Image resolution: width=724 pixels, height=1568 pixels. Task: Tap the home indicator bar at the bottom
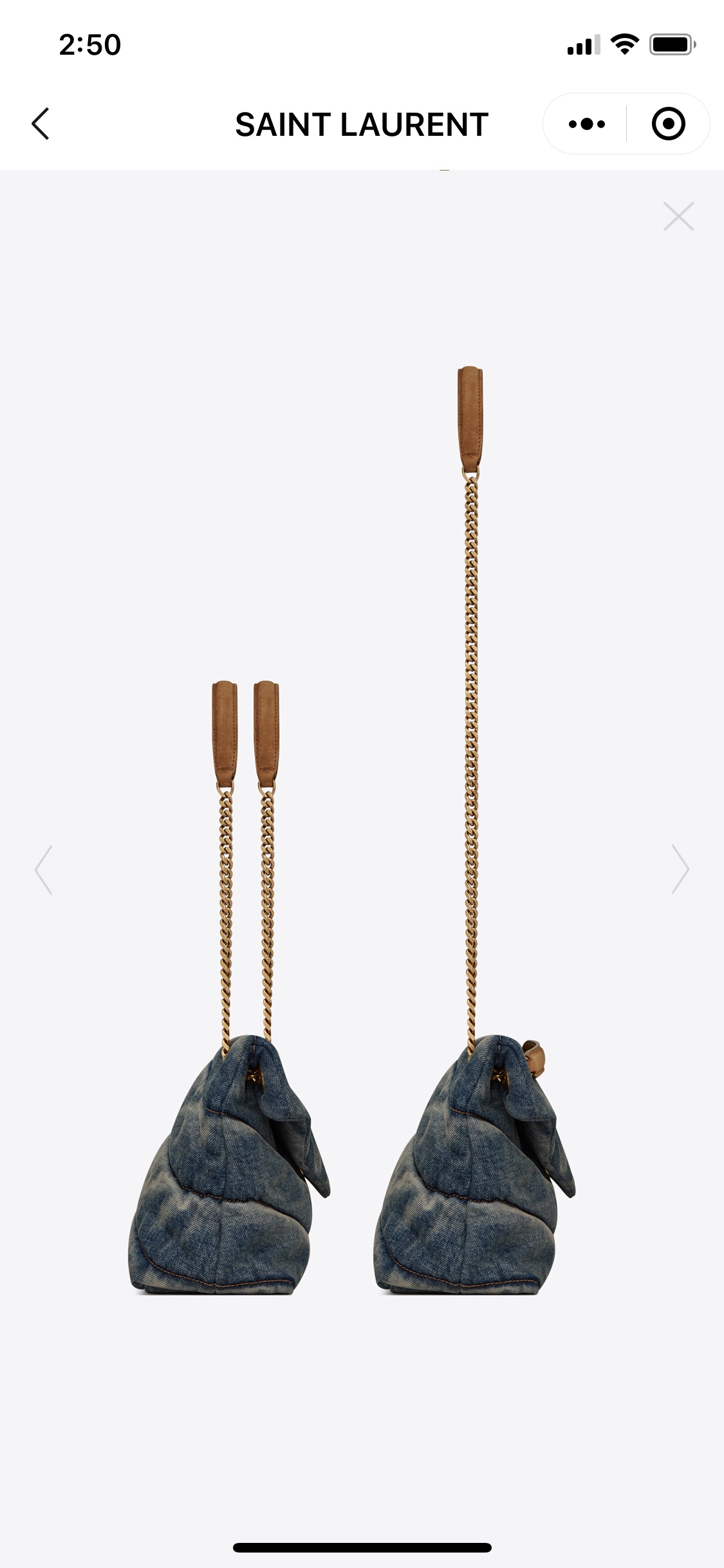tap(362, 1547)
